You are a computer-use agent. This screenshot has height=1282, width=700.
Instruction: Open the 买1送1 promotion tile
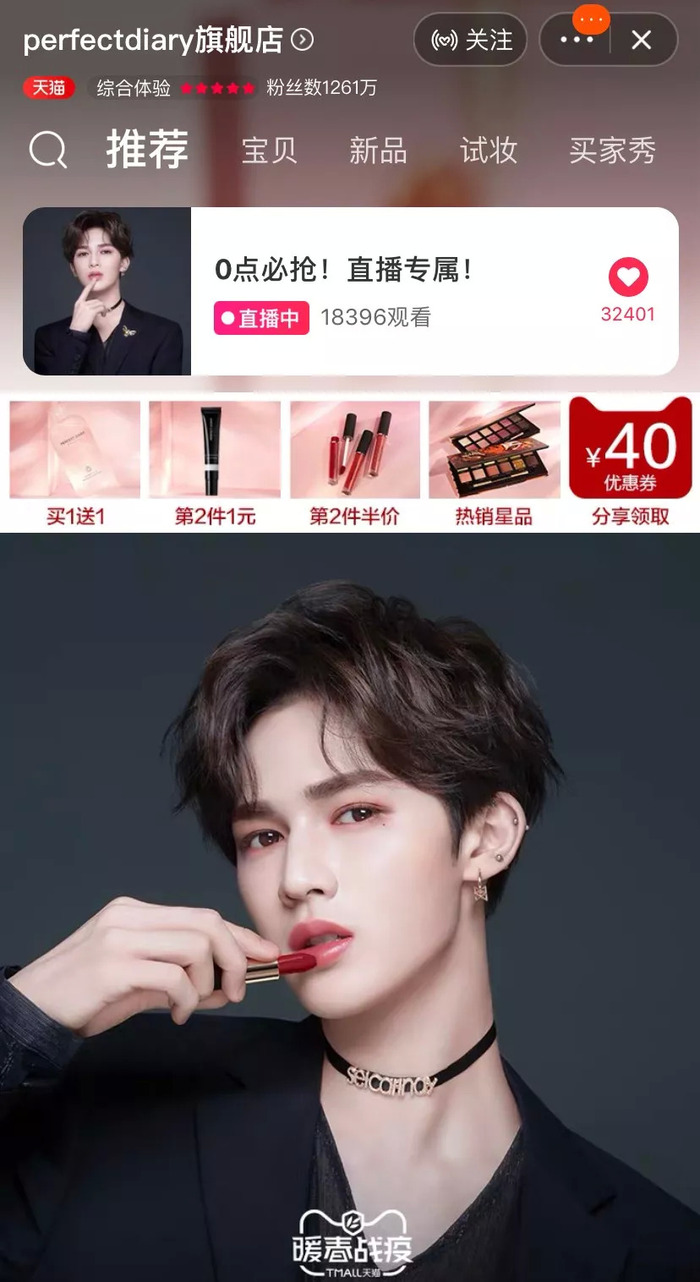tap(75, 462)
